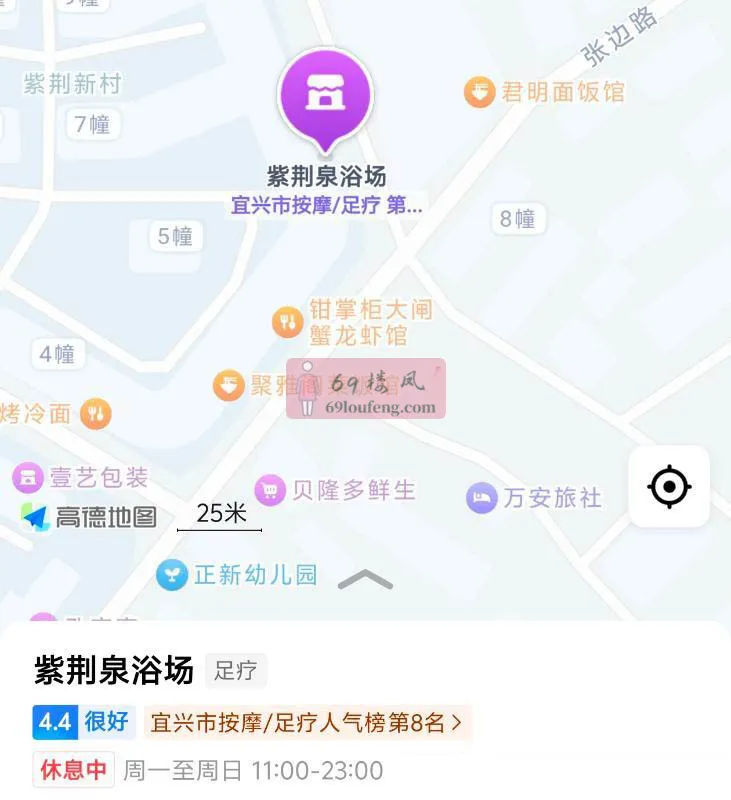Tap the 贝隆多鲜生 shopping cart icon
This screenshot has width=731, height=800.
pyautogui.click(x=270, y=488)
